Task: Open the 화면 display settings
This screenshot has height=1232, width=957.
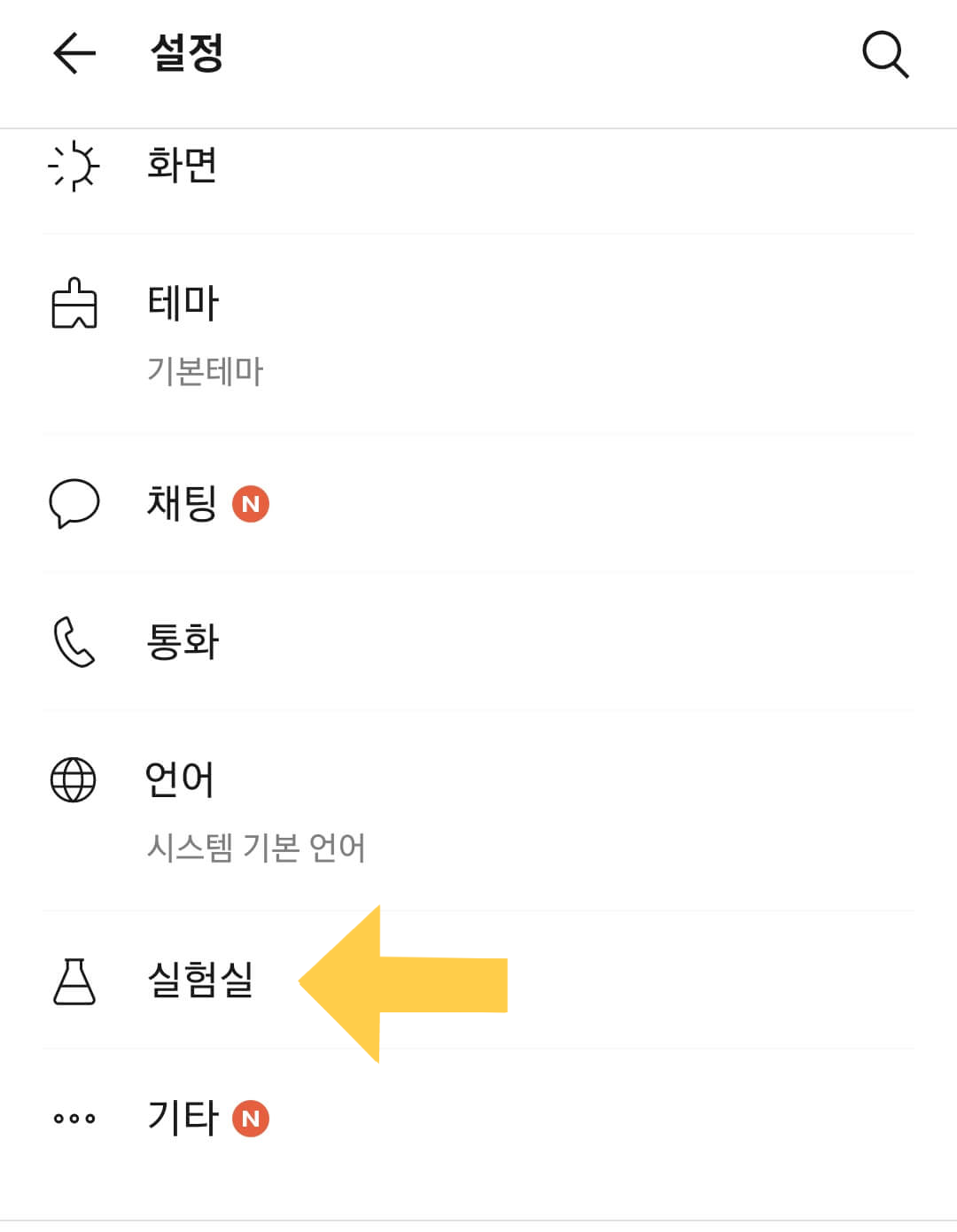Action: (182, 168)
